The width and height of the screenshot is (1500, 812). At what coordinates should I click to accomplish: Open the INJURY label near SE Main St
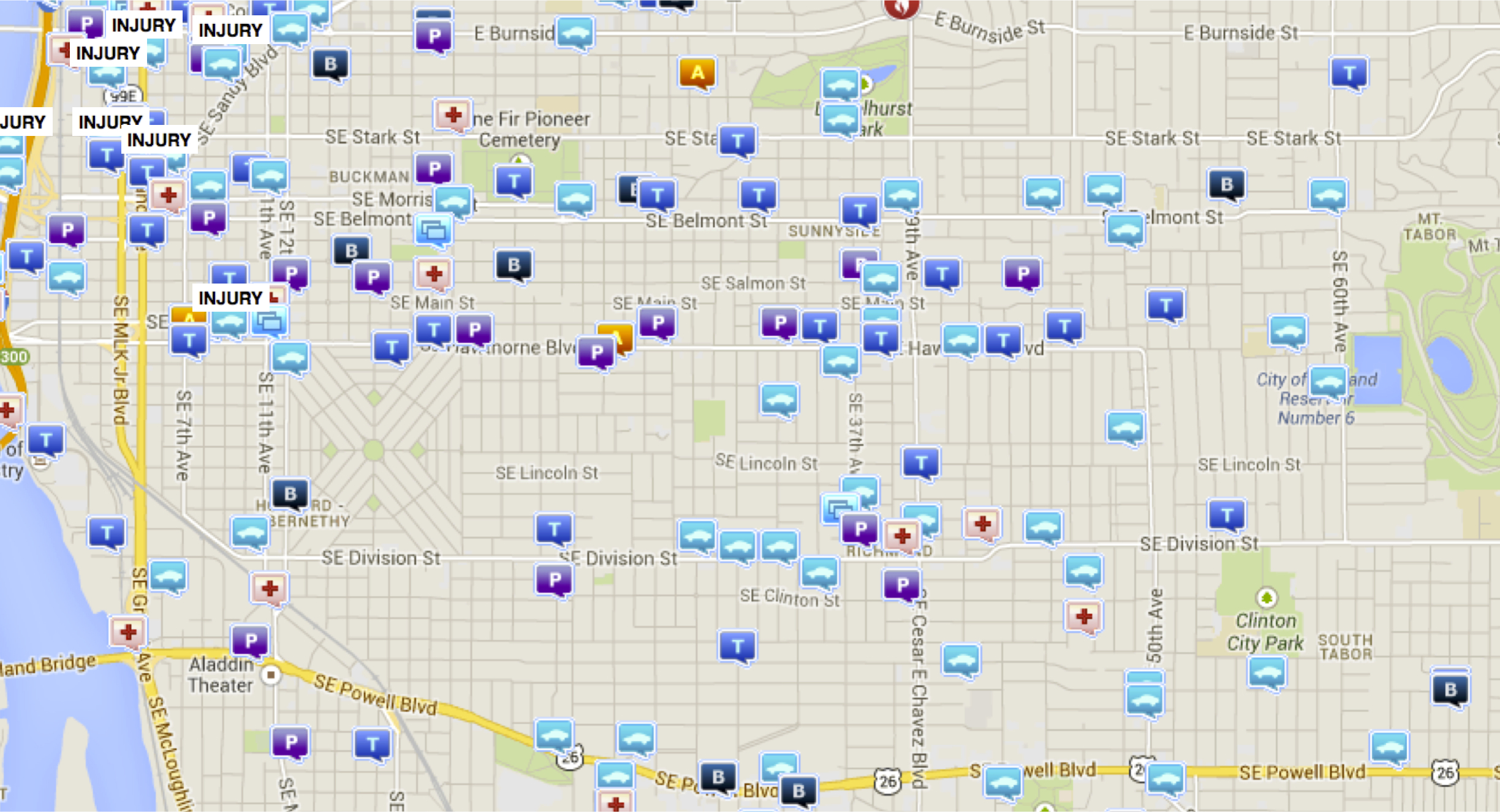(230, 298)
